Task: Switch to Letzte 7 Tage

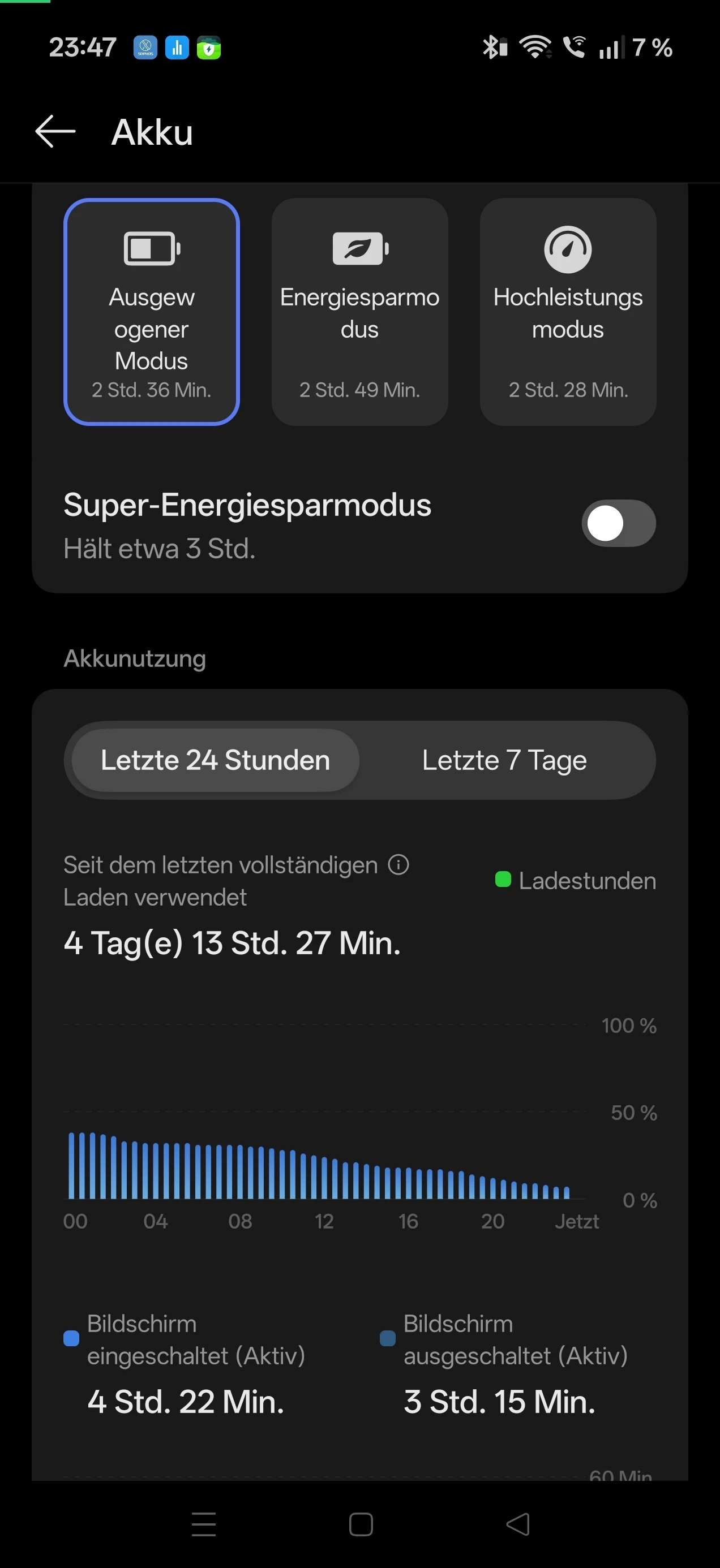Action: point(504,760)
